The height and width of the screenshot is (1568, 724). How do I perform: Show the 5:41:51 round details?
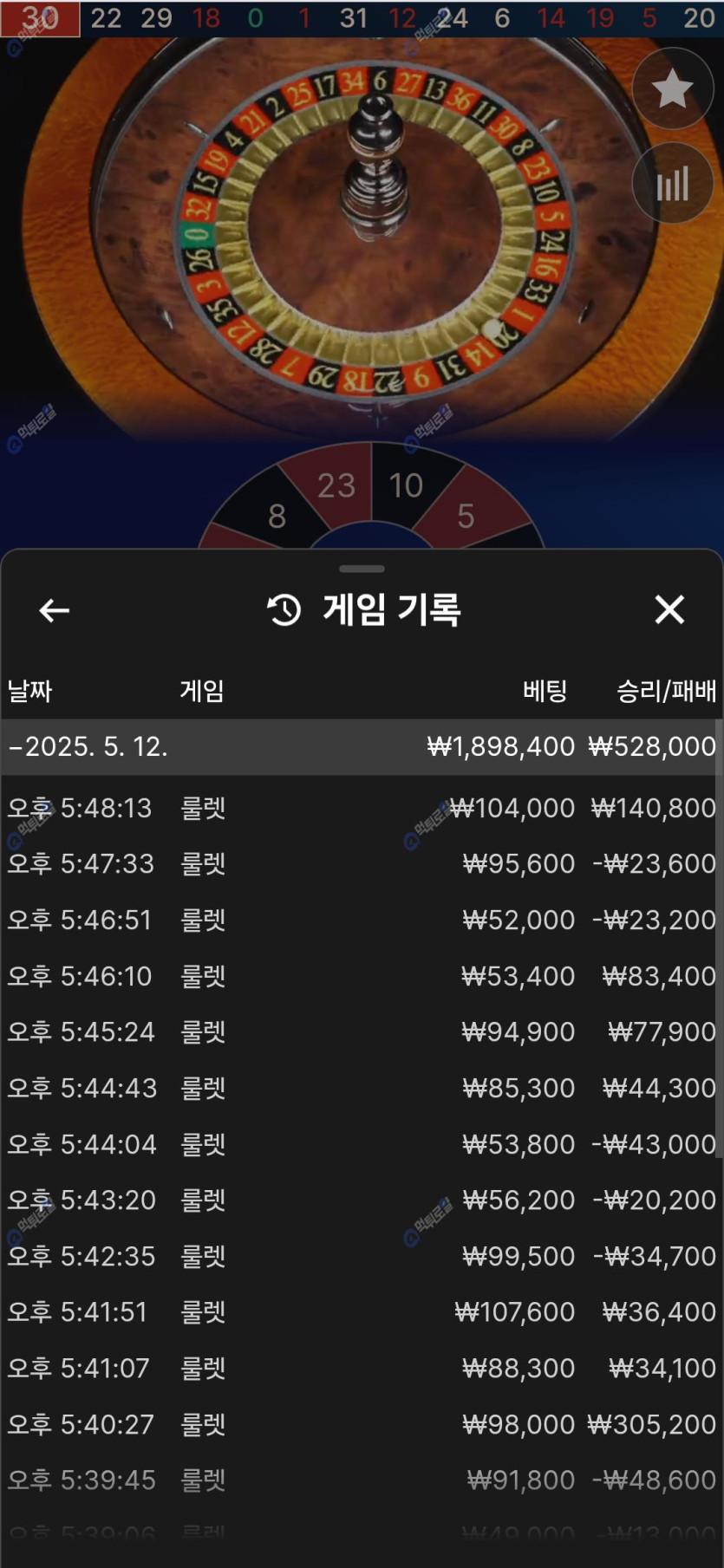click(x=362, y=1311)
